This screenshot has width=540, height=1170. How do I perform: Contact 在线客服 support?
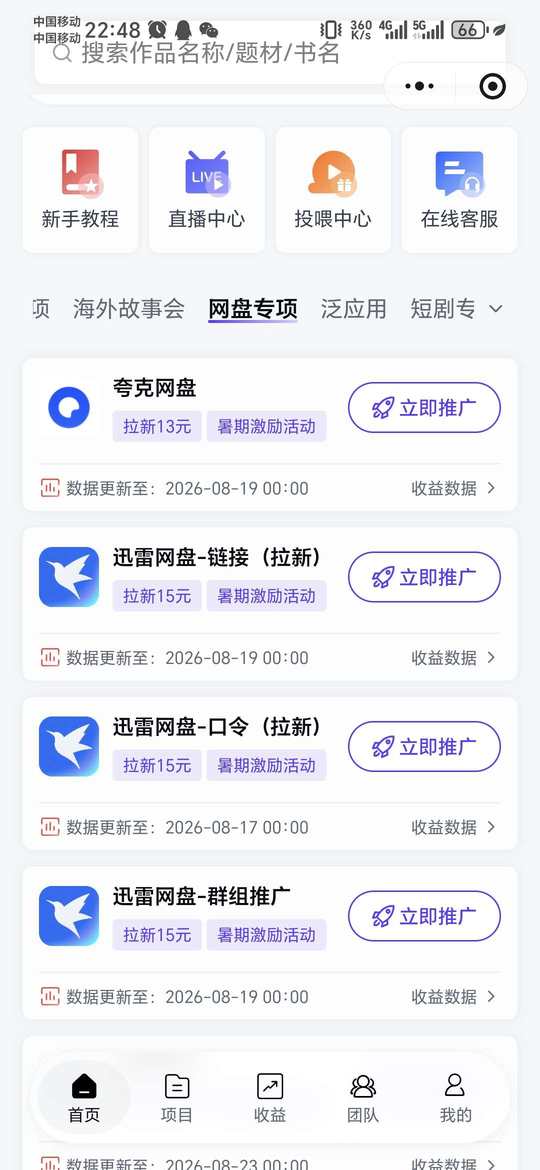coord(459,190)
